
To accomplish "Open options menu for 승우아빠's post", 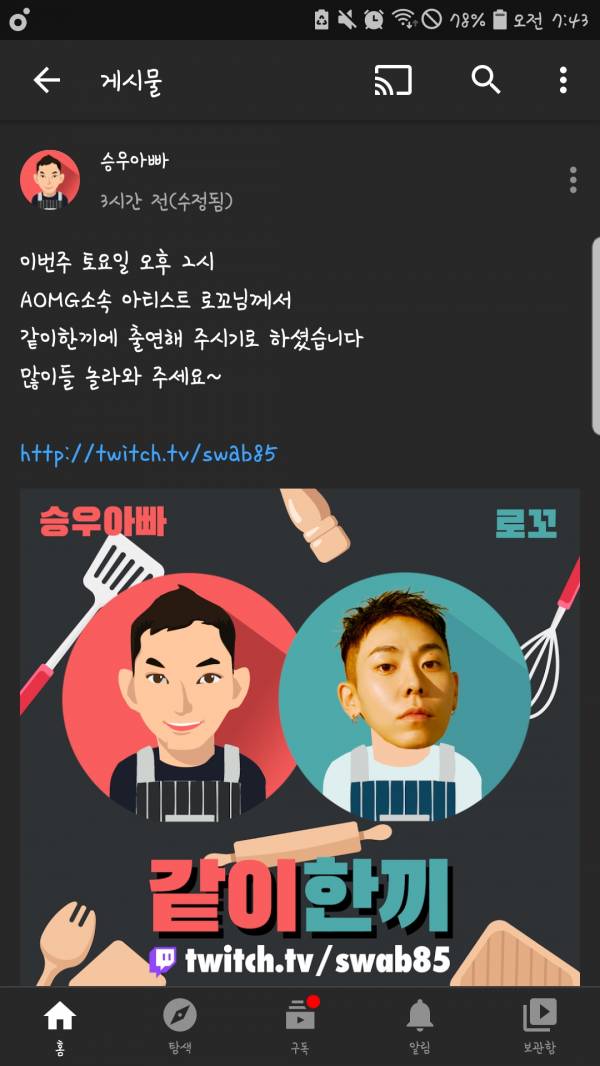I will [572, 180].
